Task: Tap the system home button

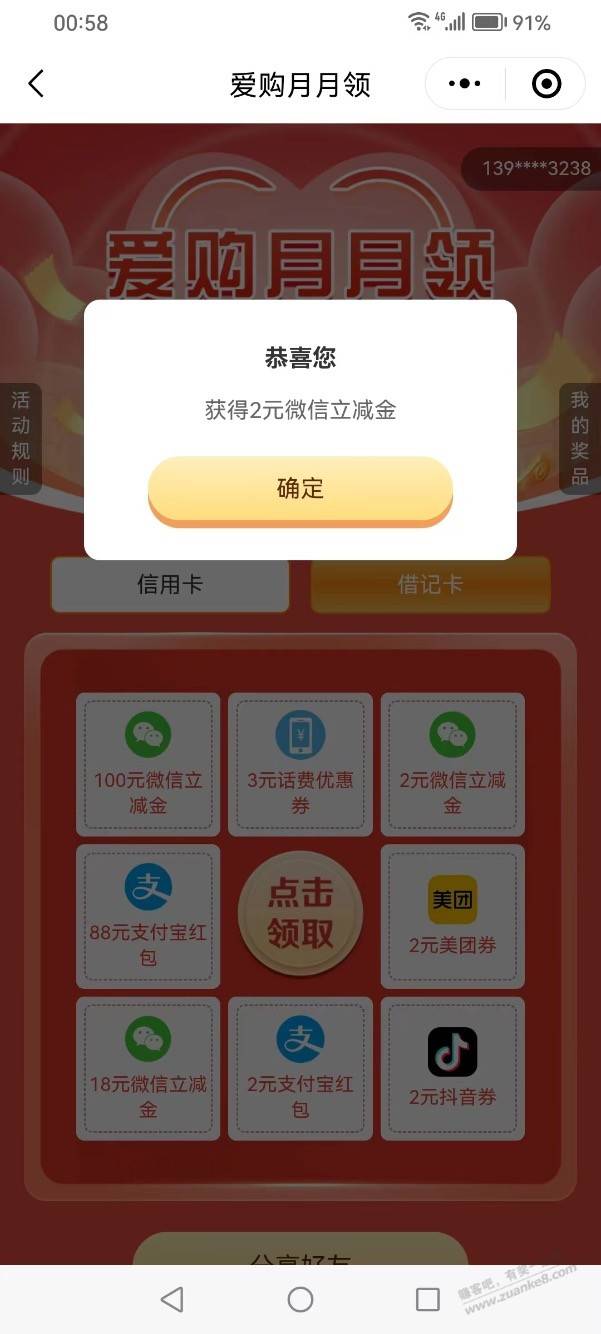Action: click(300, 1299)
